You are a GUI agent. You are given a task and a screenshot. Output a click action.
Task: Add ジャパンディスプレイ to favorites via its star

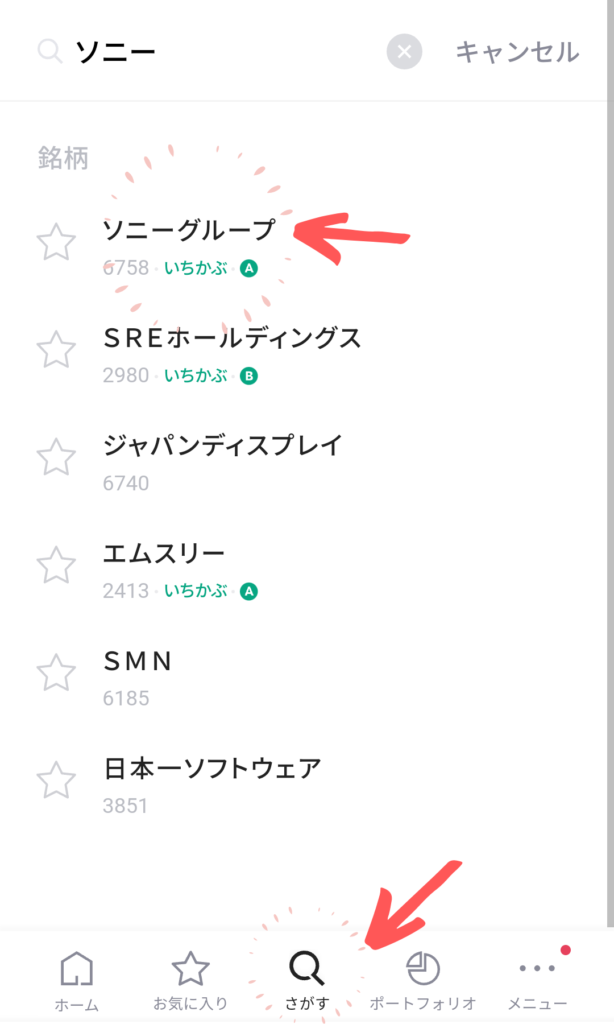coord(56,456)
